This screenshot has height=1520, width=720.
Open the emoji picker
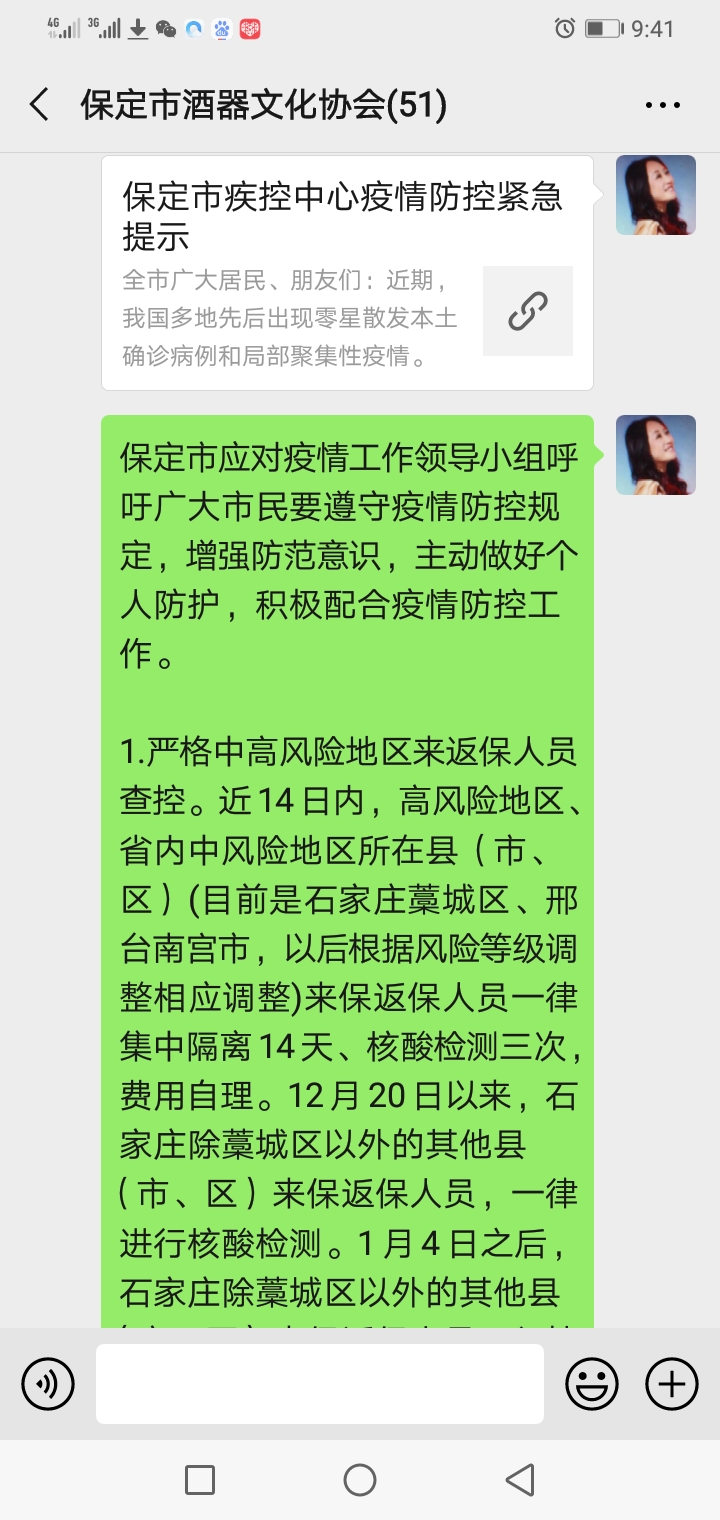coord(592,1384)
